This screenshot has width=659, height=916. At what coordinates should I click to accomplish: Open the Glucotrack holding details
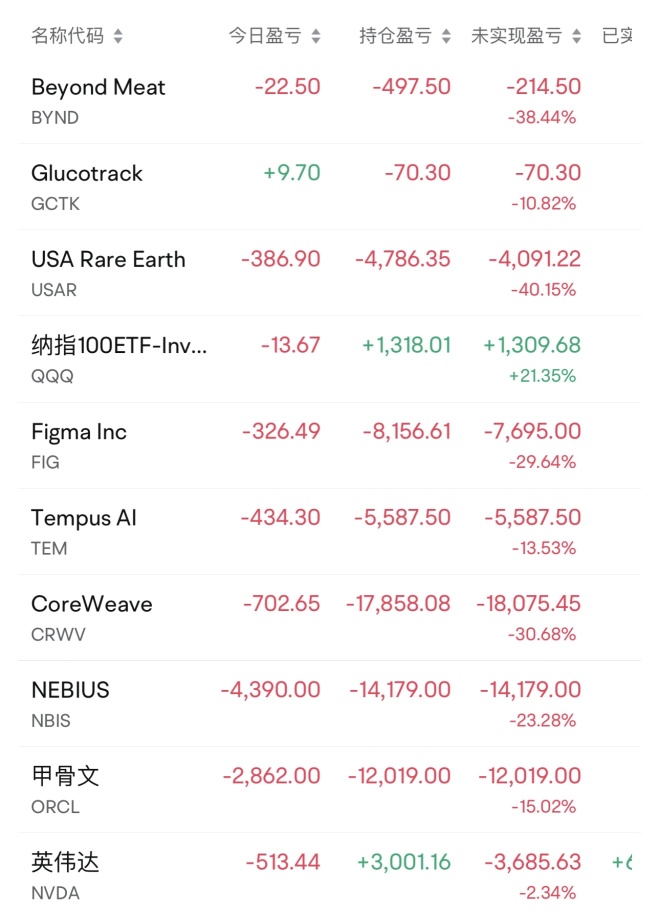87,186
